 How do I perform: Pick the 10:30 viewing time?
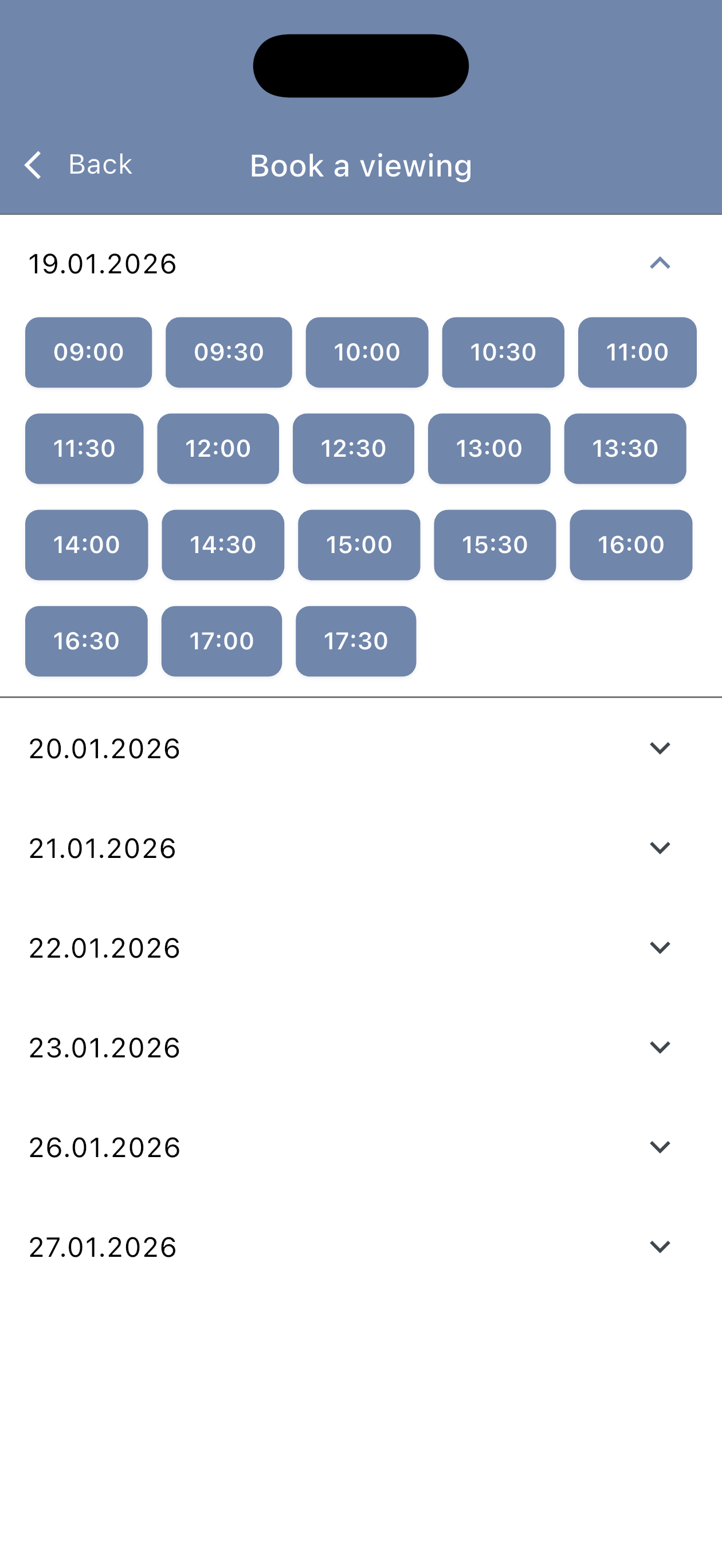coord(503,352)
